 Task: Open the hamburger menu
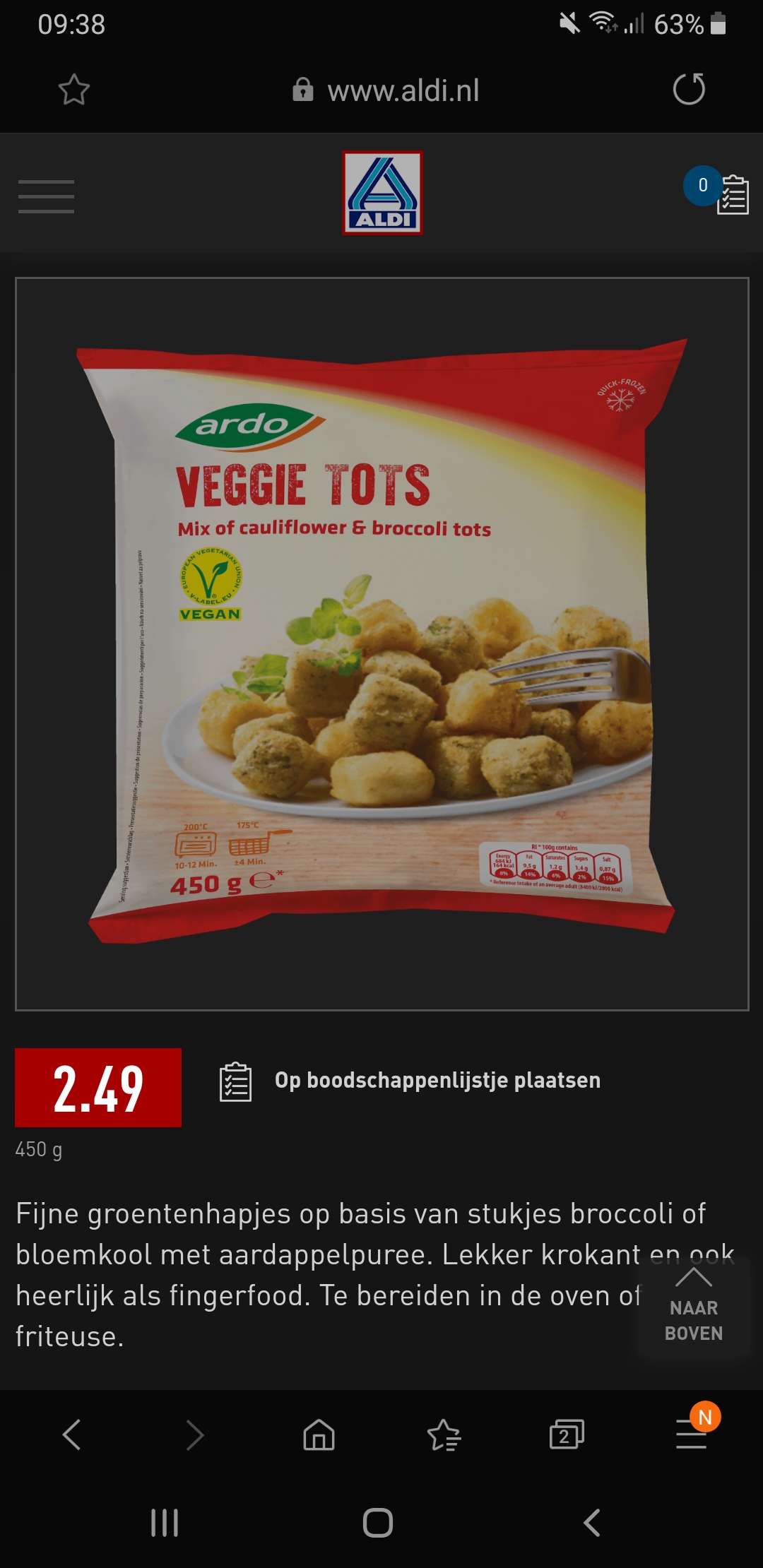click(x=46, y=196)
